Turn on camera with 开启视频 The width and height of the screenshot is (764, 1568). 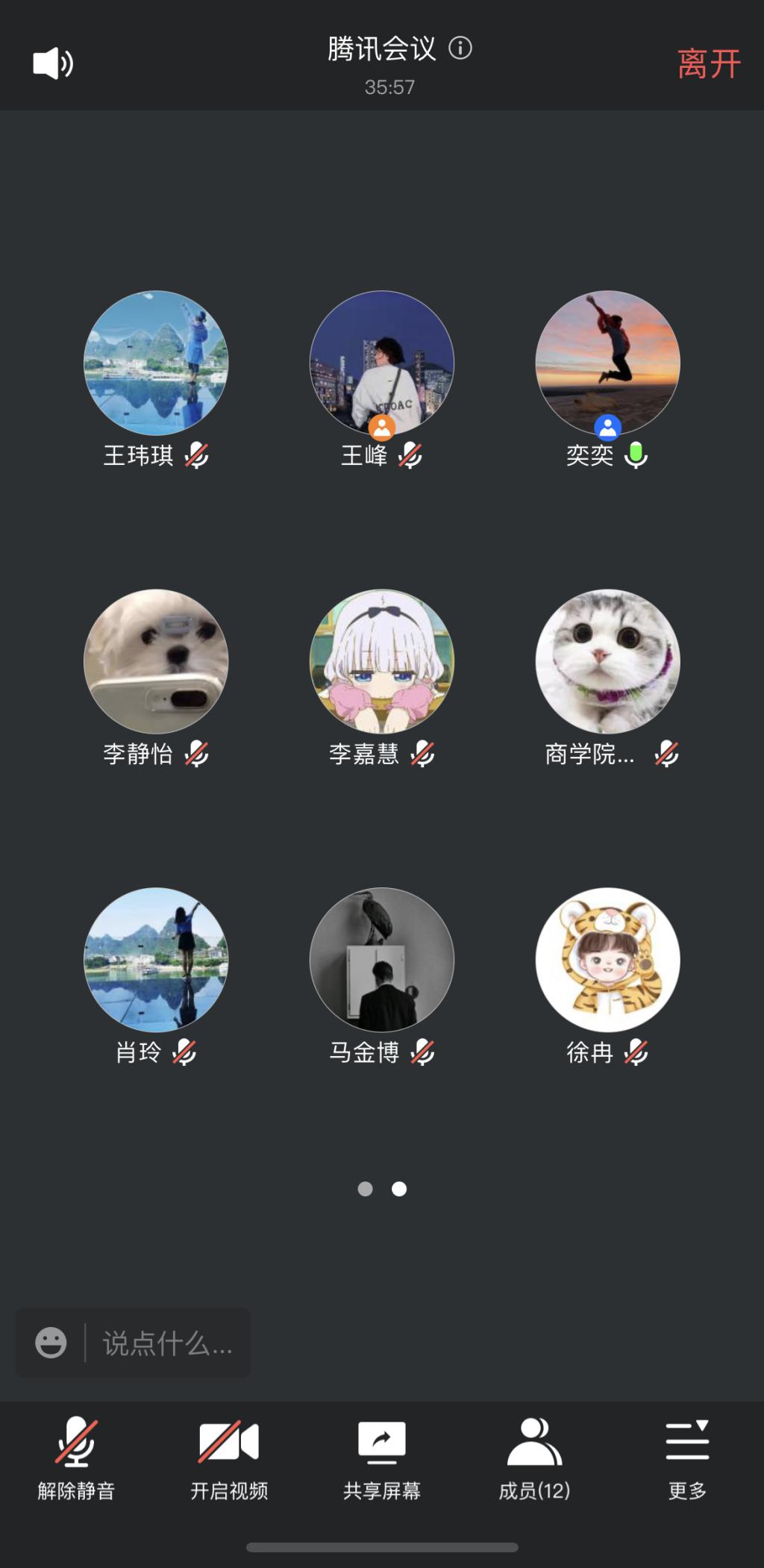point(229,1459)
